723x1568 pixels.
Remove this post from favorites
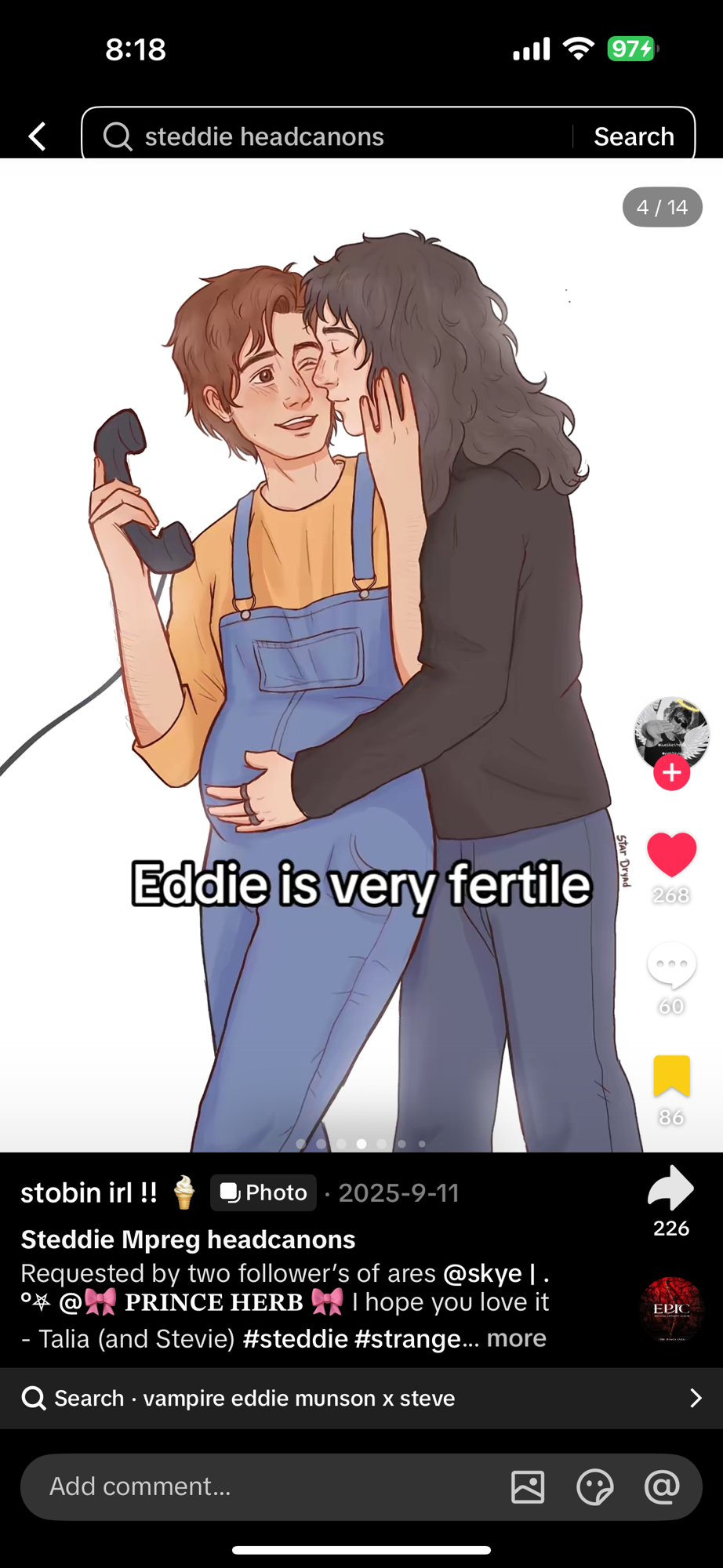pos(671,1076)
